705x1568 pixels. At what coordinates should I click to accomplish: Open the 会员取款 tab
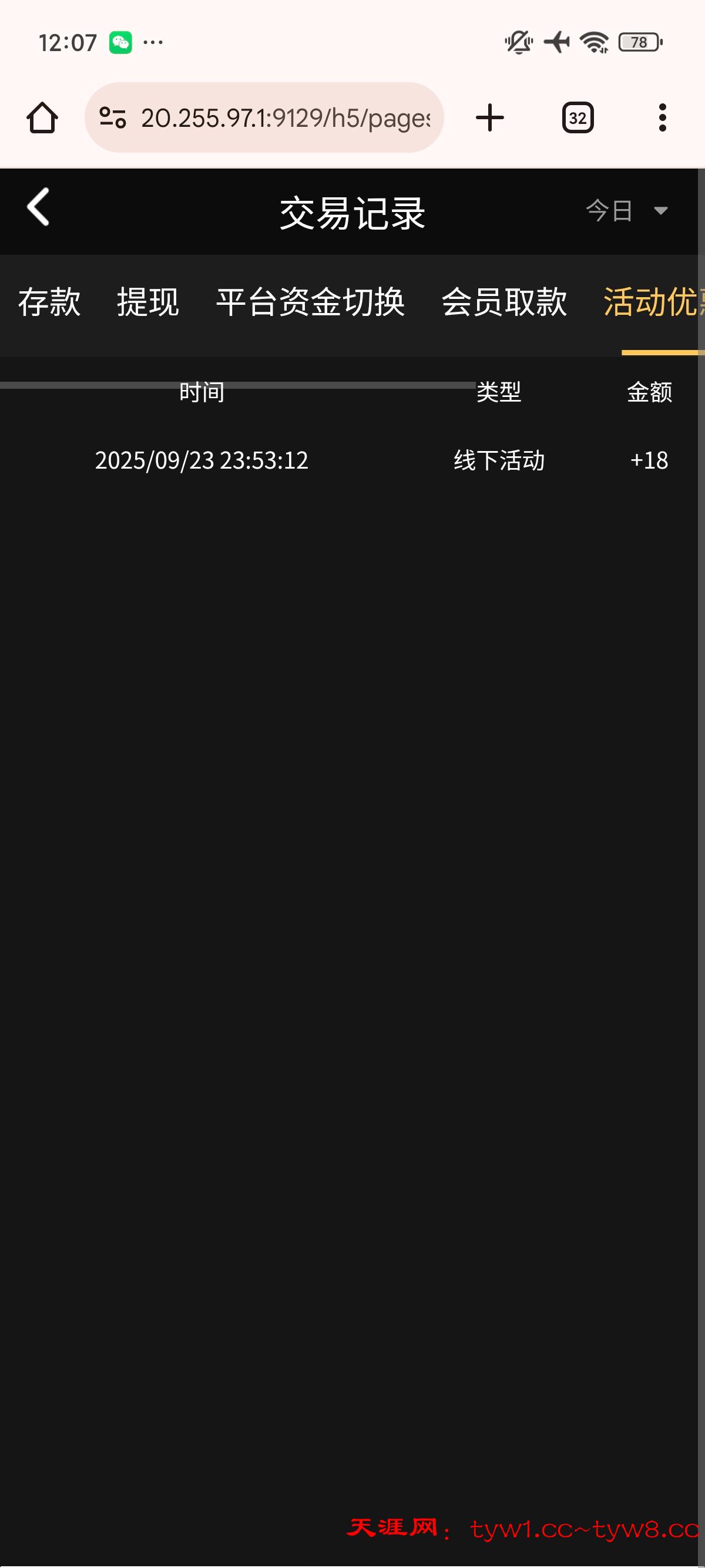click(504, 302)
